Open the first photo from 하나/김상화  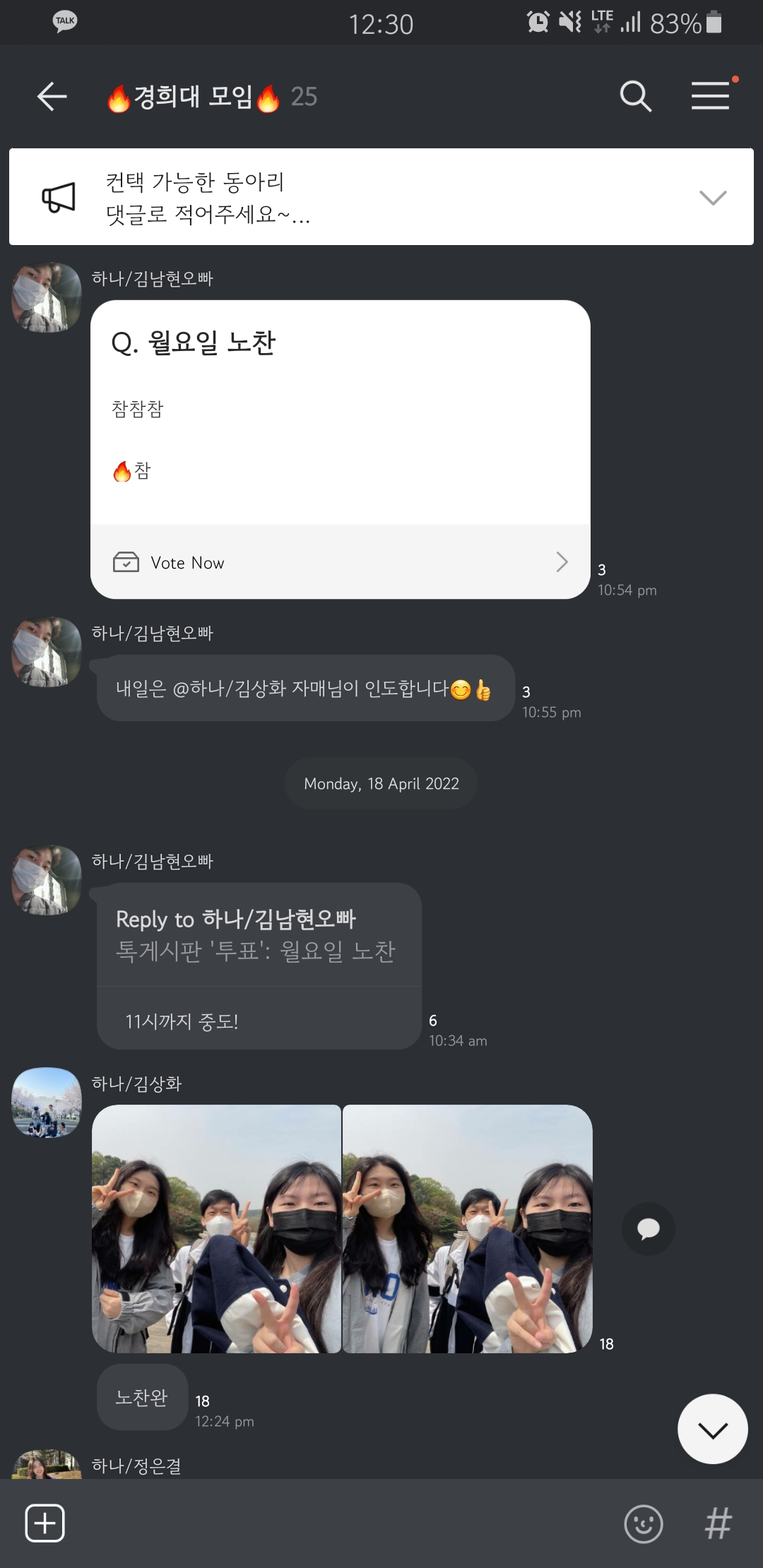pyautogui.click(x=216, y=1229)
